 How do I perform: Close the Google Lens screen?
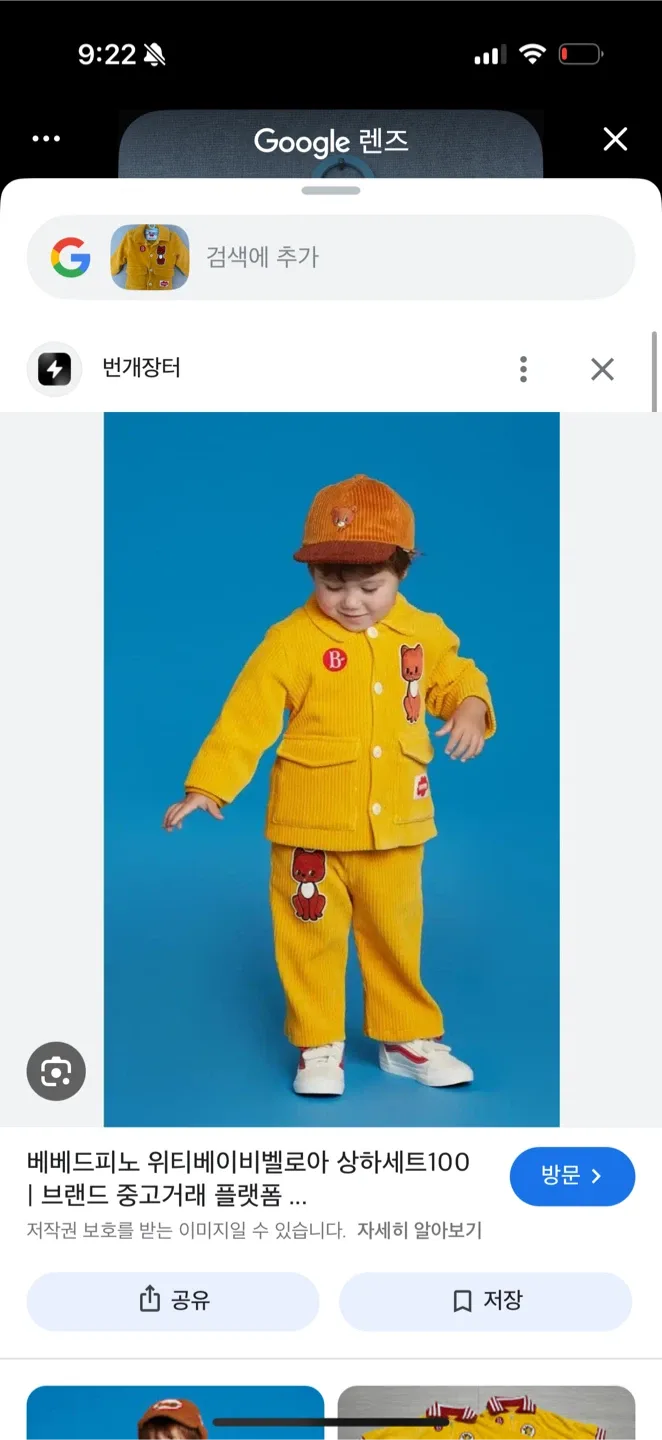pyautogui.click(x=615, y=139)
